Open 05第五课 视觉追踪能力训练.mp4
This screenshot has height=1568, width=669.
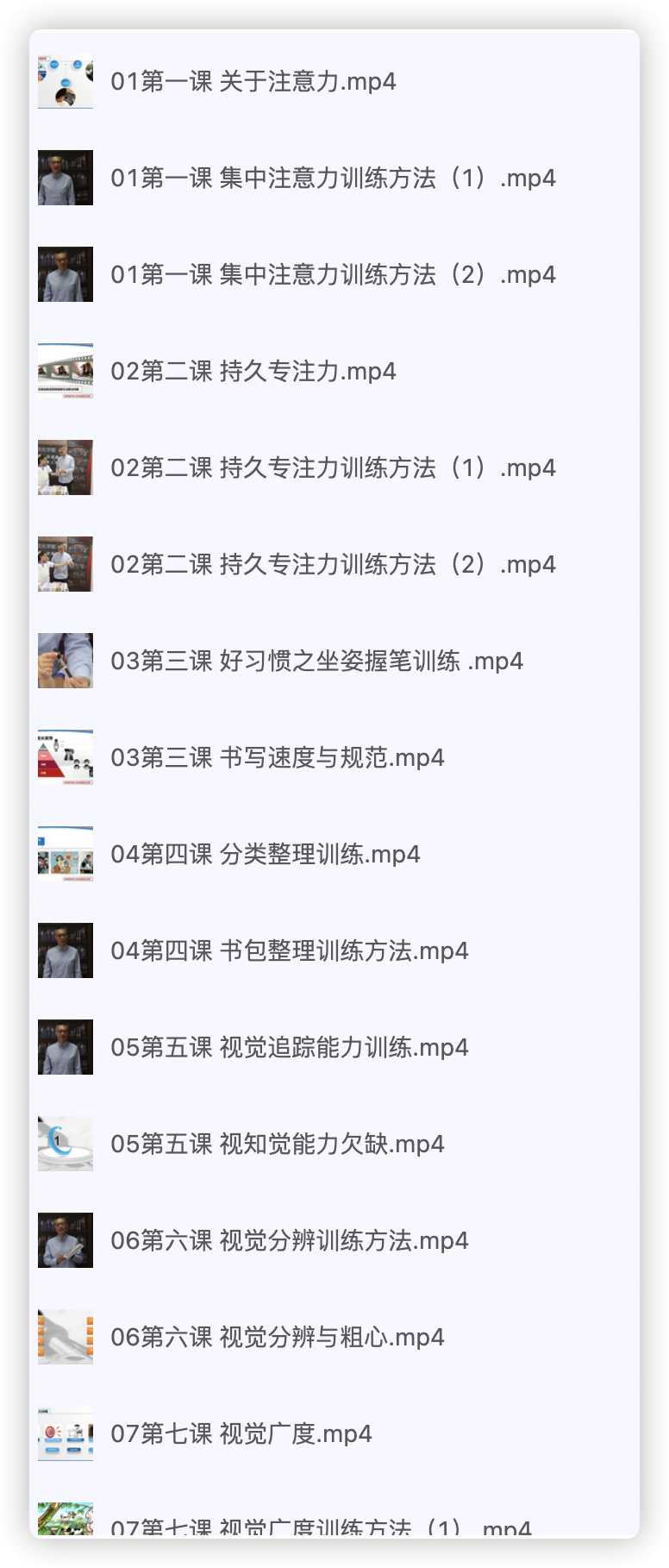(290, 1048)
